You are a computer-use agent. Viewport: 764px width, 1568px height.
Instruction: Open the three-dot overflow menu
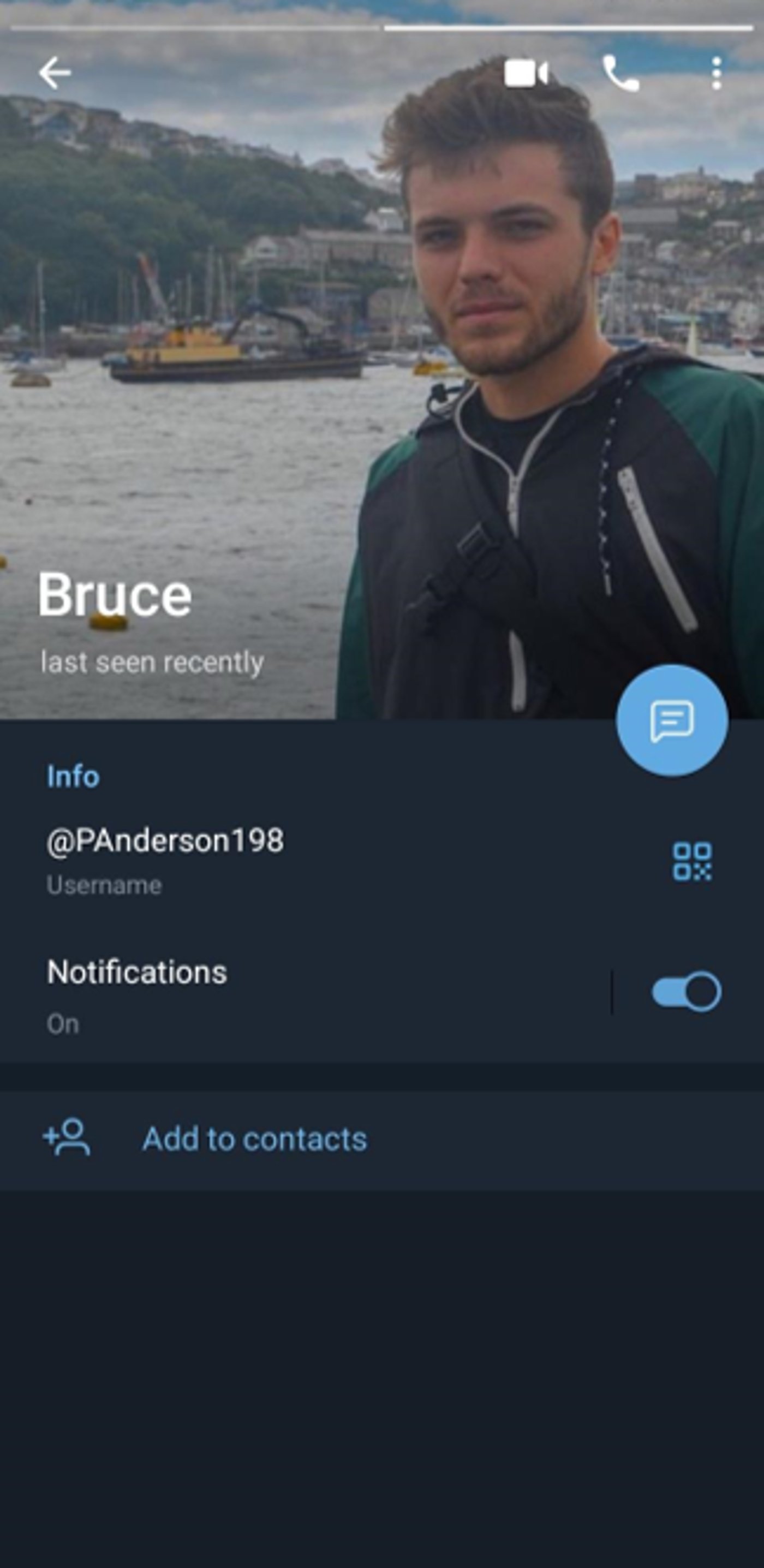pyautogui.click(x=717, y=74)
